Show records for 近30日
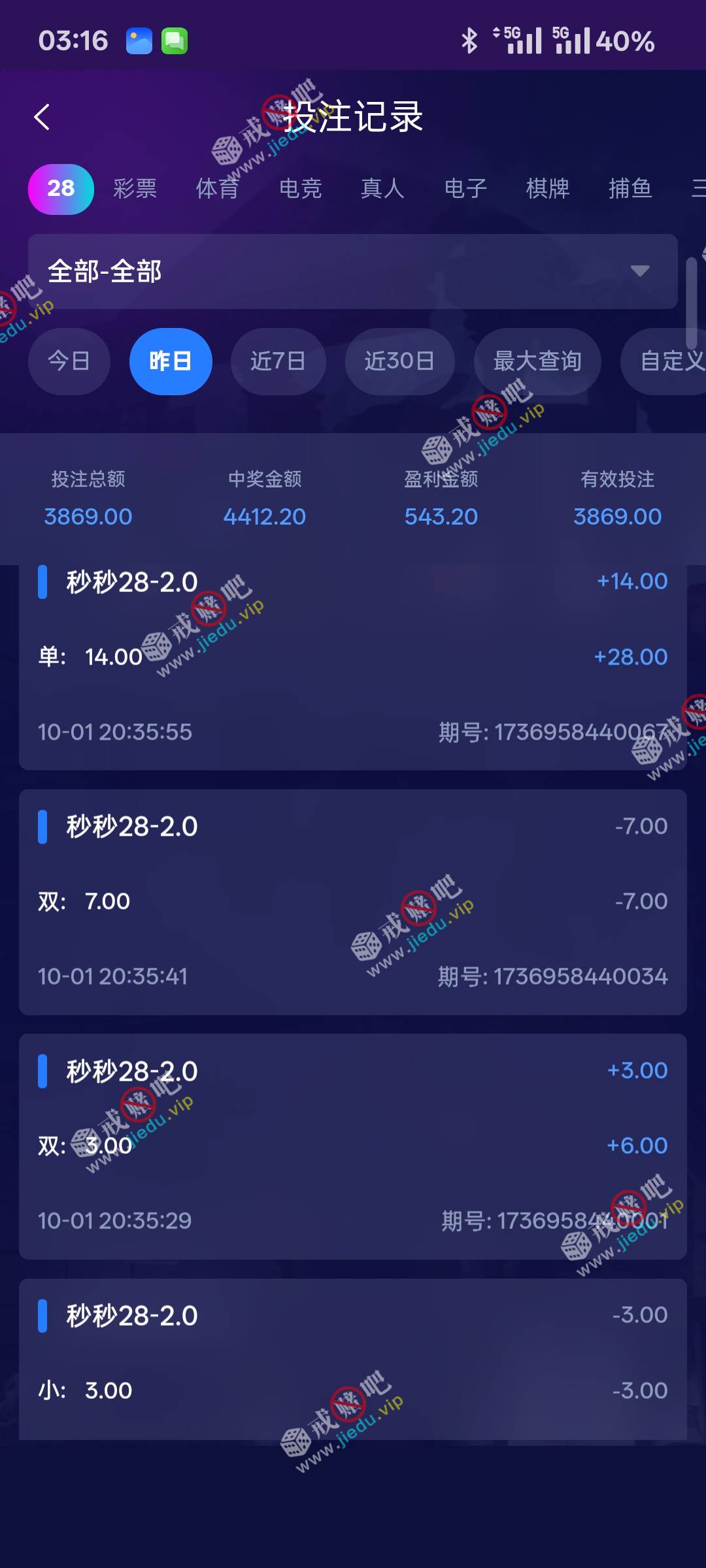This screenshot has height=1568, width=706. coord(399,361)
